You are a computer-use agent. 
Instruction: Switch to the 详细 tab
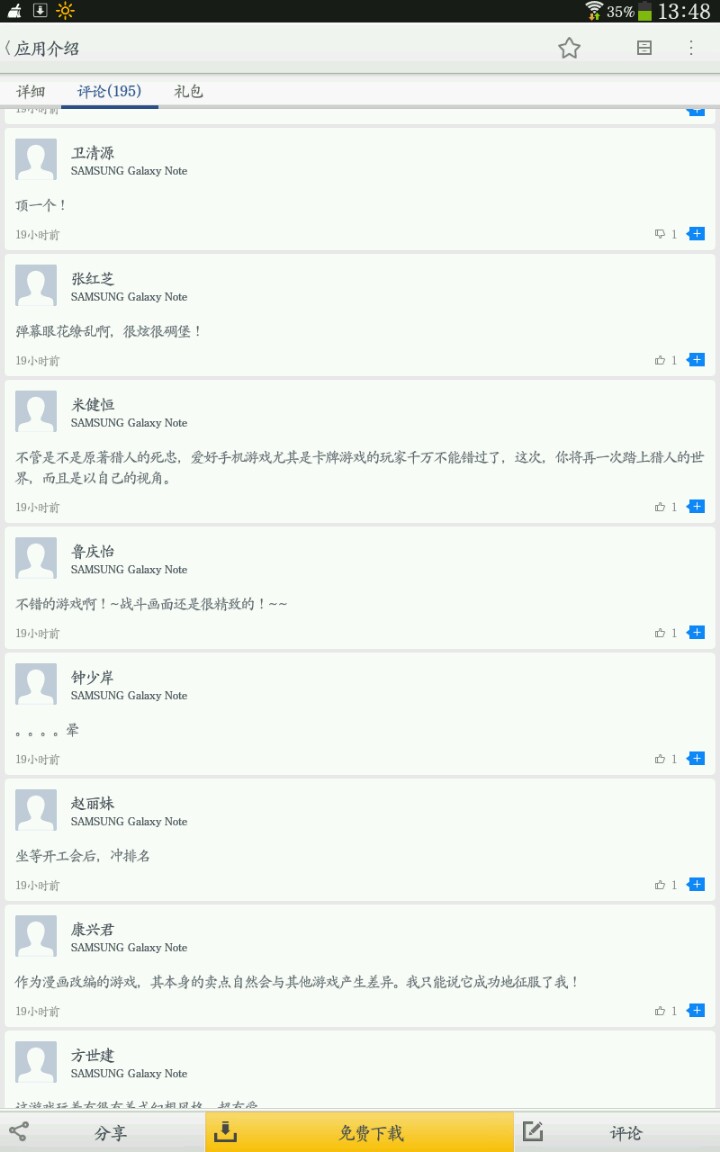31,91
